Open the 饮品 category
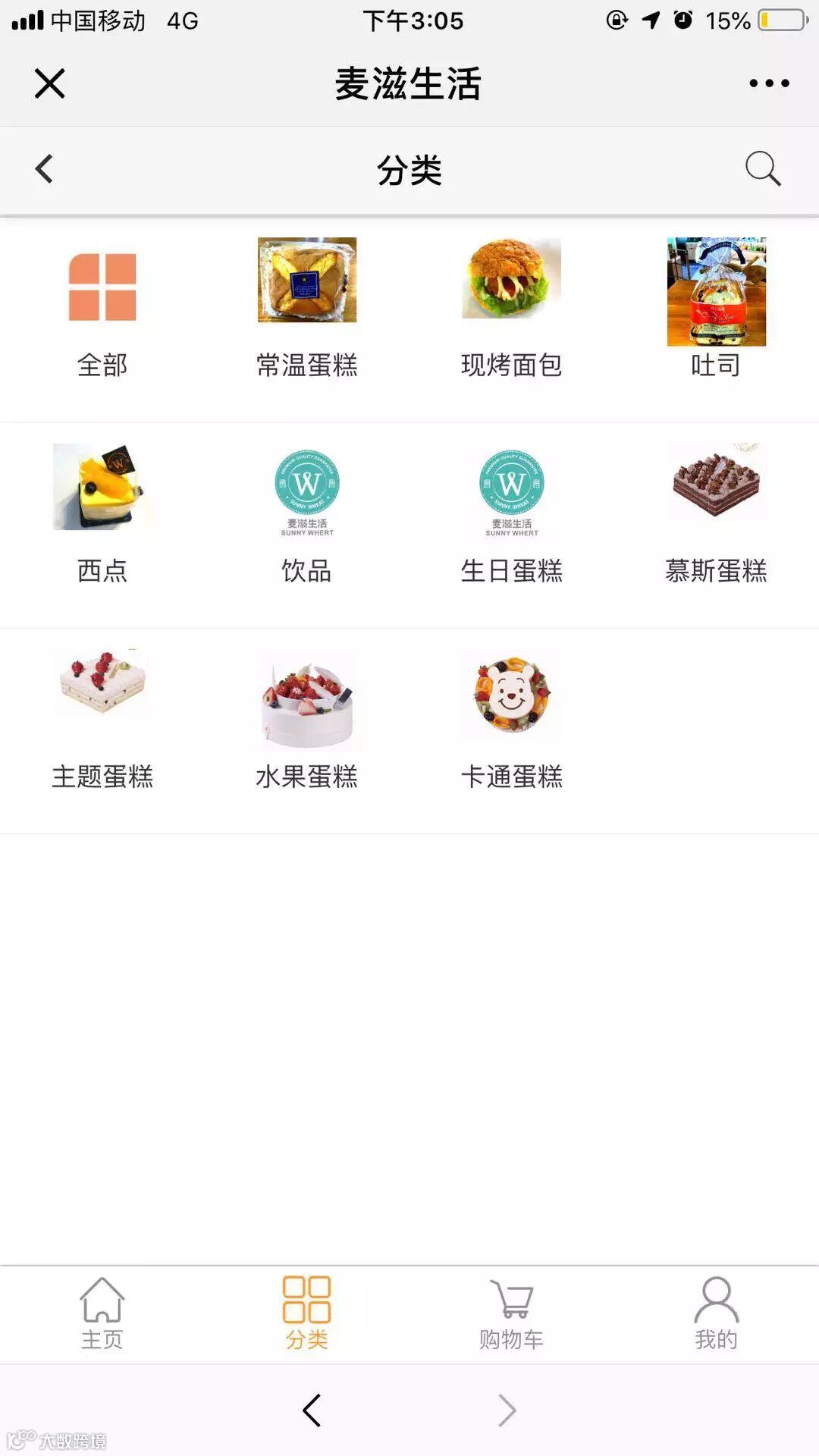The width and height of the screenshot is (819, 1456). coord(307,512)
